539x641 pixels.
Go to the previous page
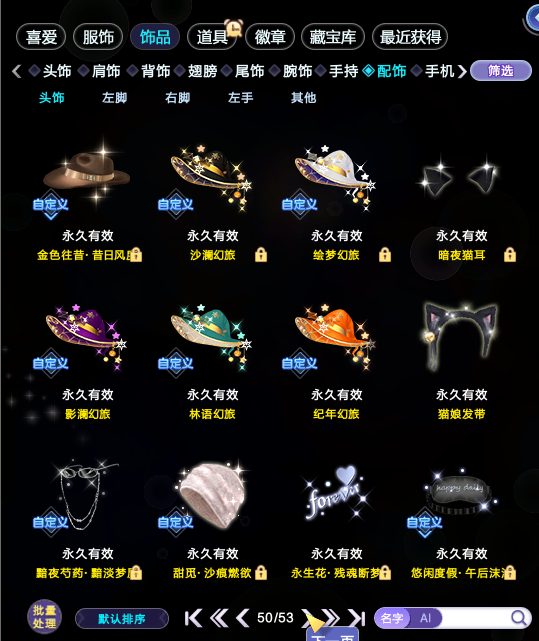[x=243, y=618]
